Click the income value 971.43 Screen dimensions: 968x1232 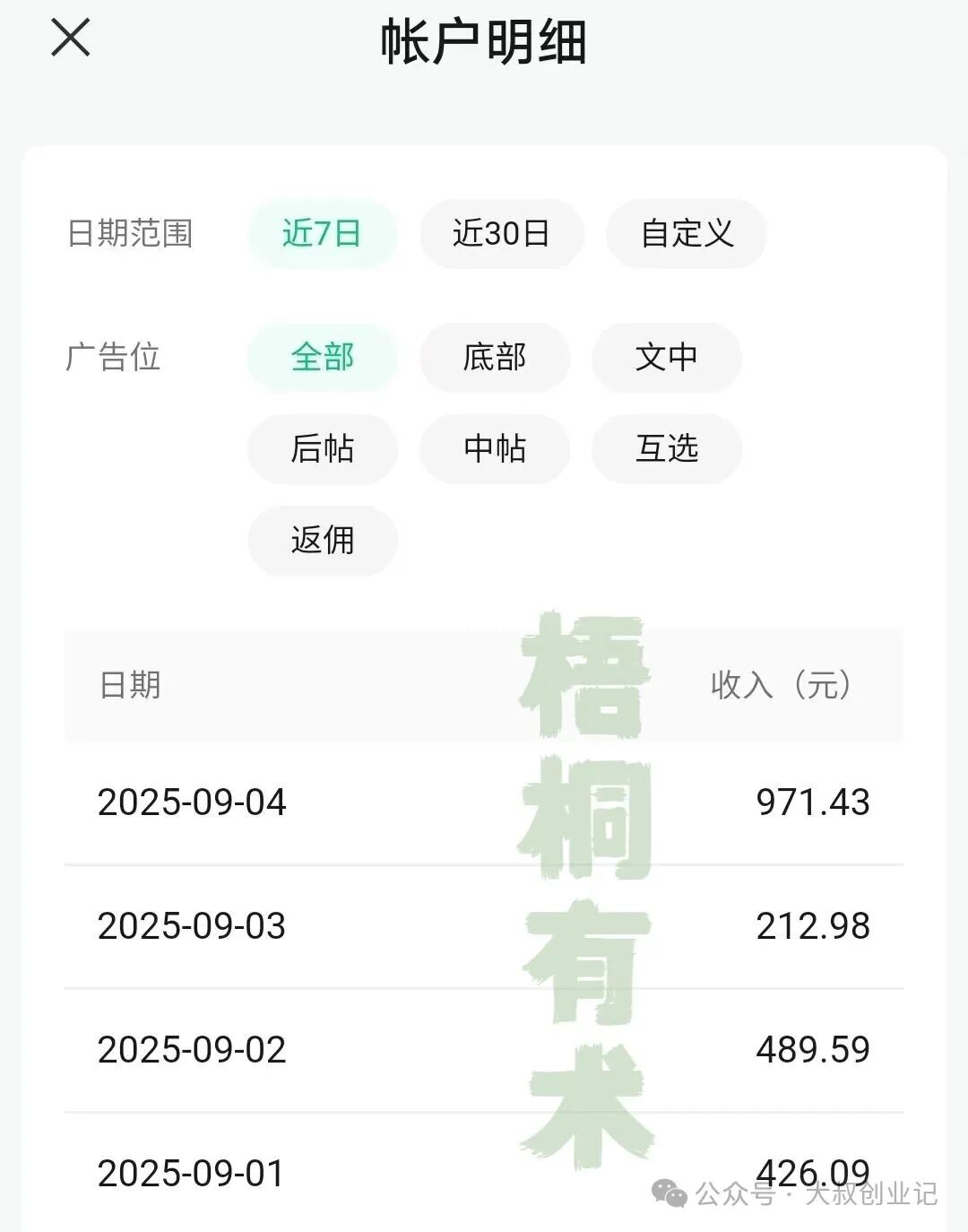pyautogui.click(x=813, y=802)
